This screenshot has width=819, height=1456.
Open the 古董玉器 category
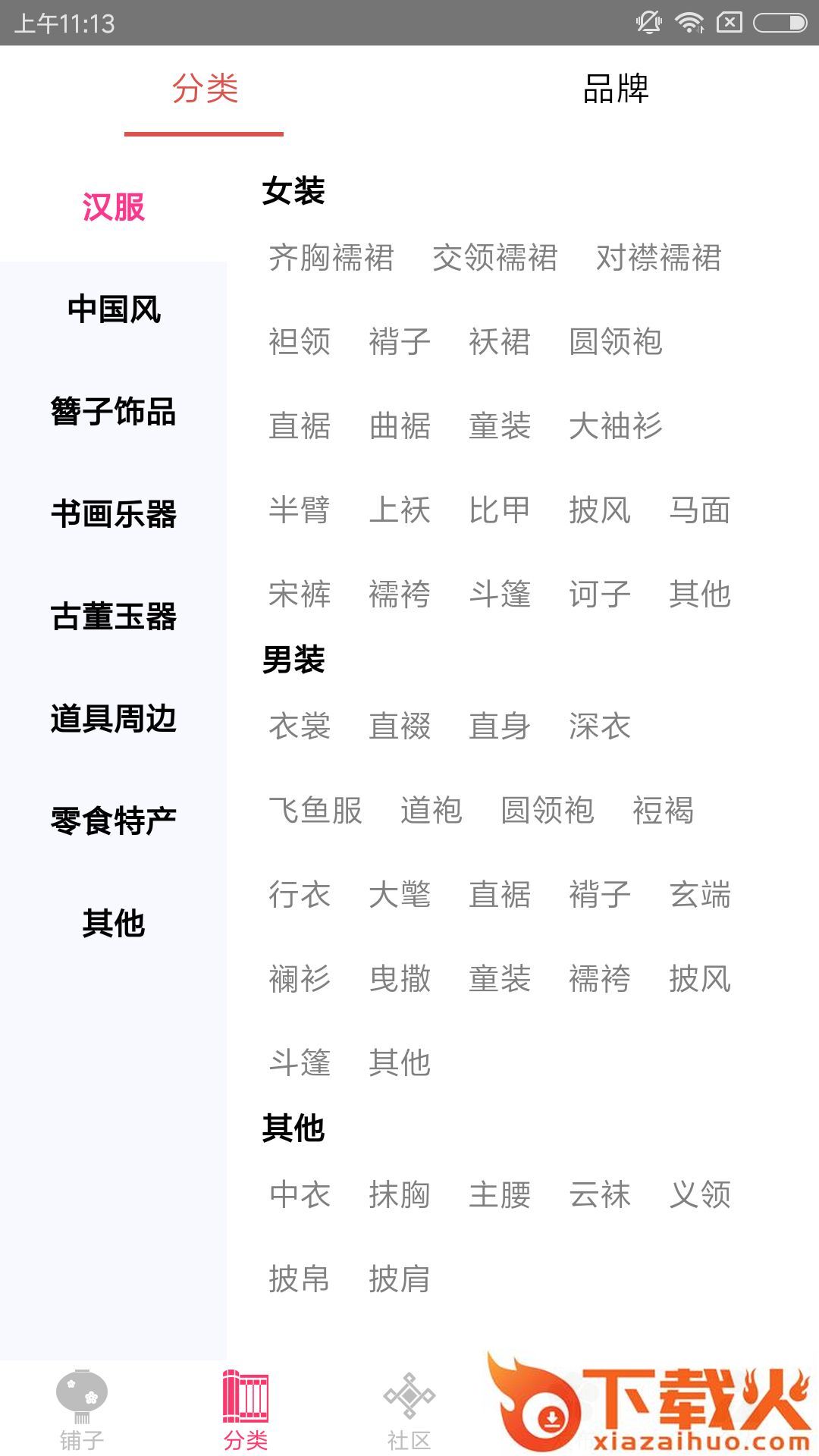click(x=114, y=617)
